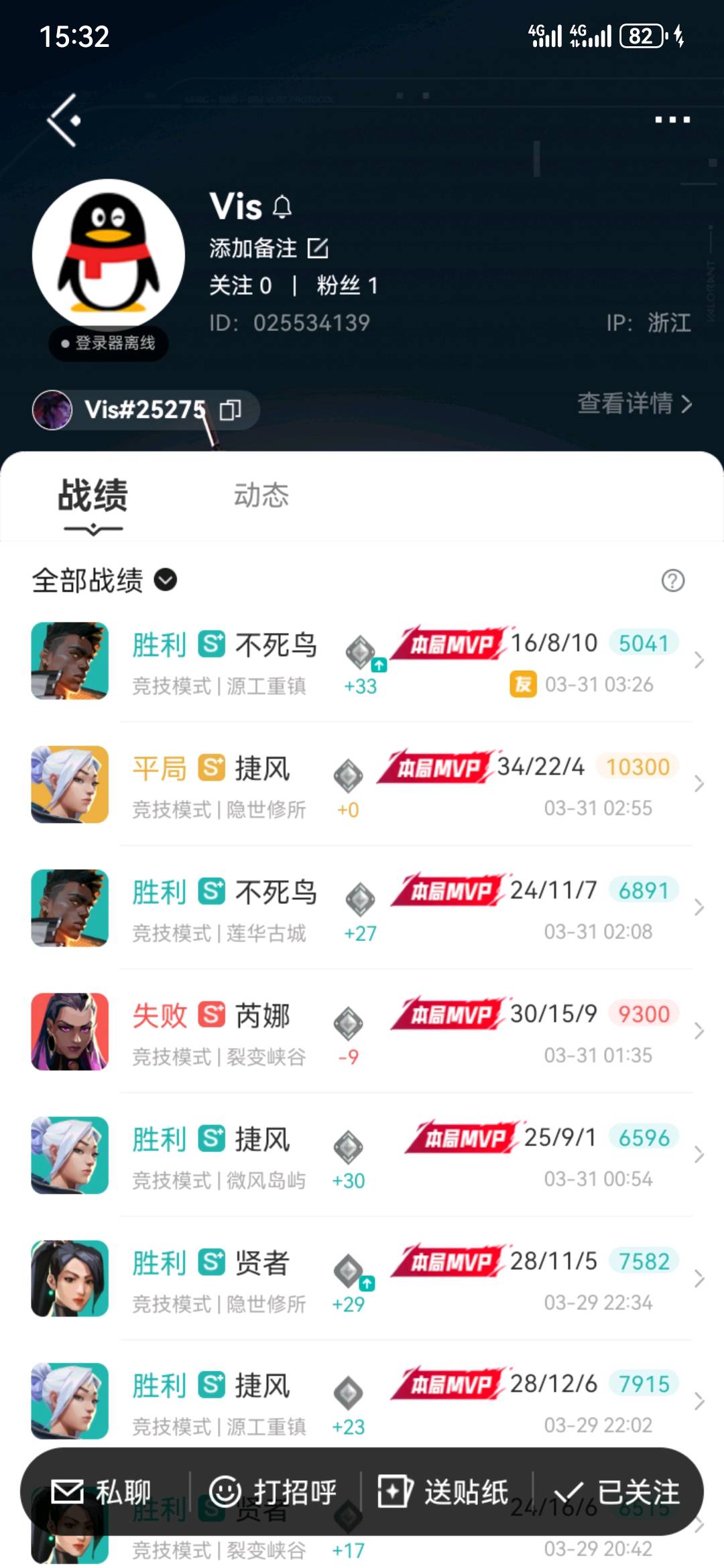
Task: Send a sticker with 送贴纸
Action: click(444, 1492)
